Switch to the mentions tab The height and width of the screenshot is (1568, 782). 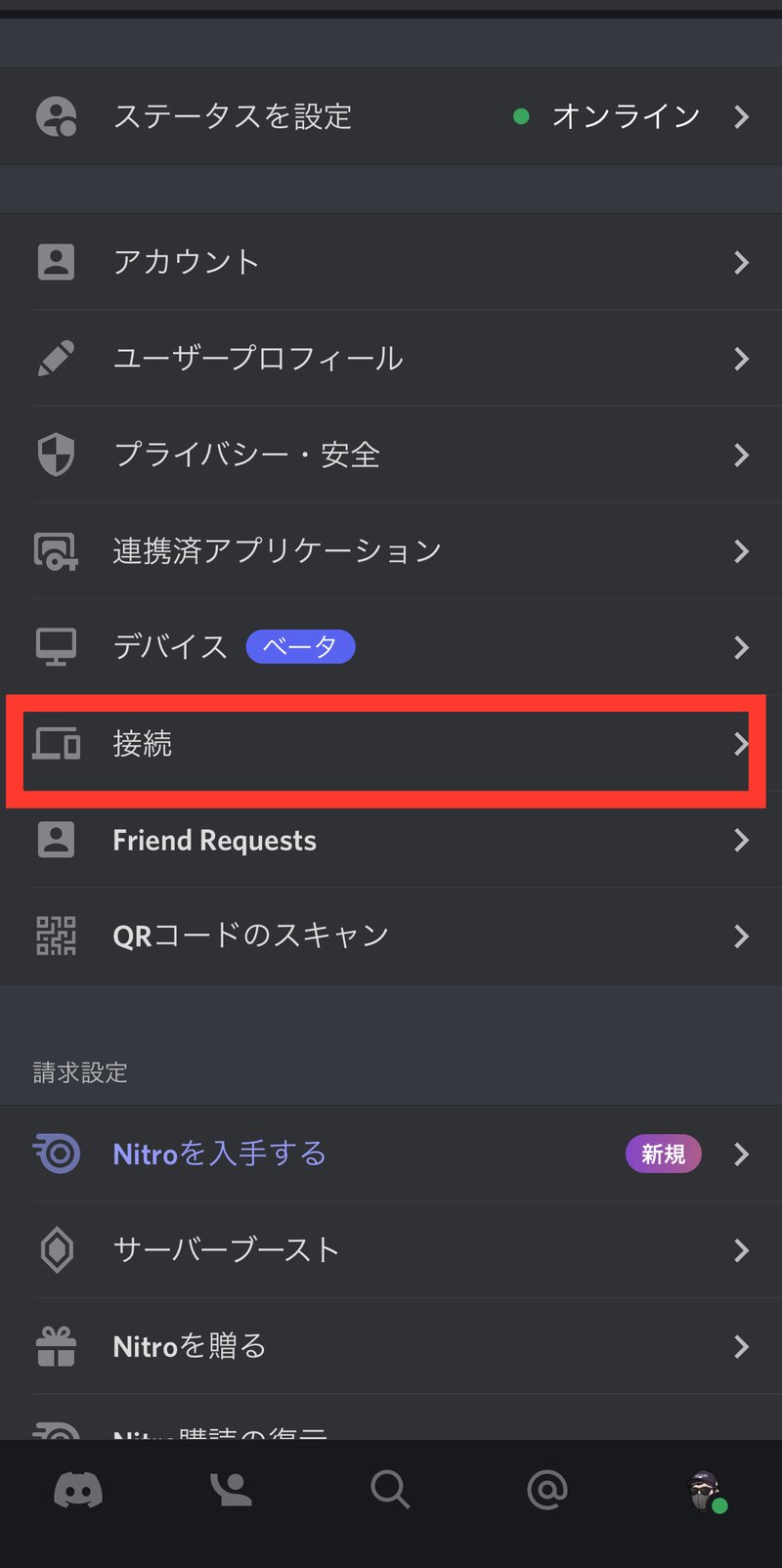547,1490
